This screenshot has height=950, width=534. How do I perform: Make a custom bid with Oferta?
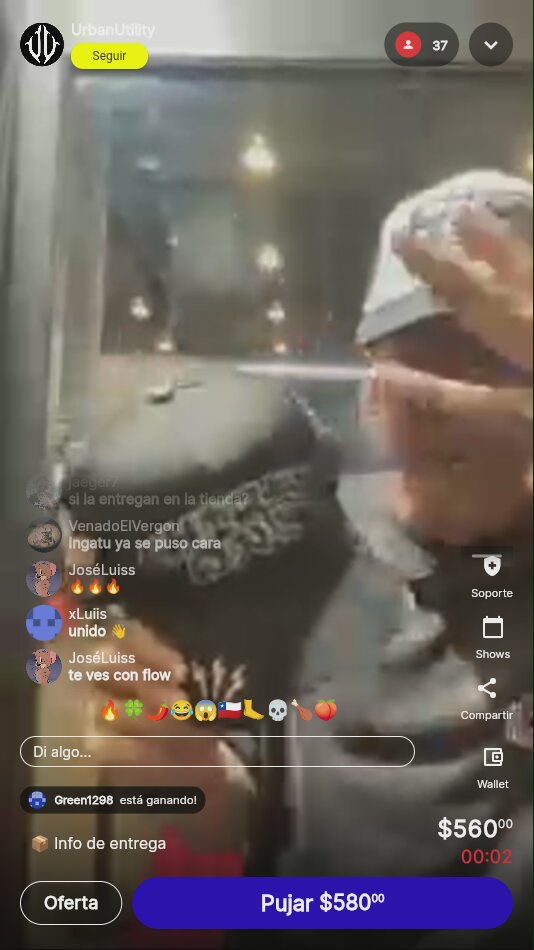pyautogui.click(x=71, y=903)
